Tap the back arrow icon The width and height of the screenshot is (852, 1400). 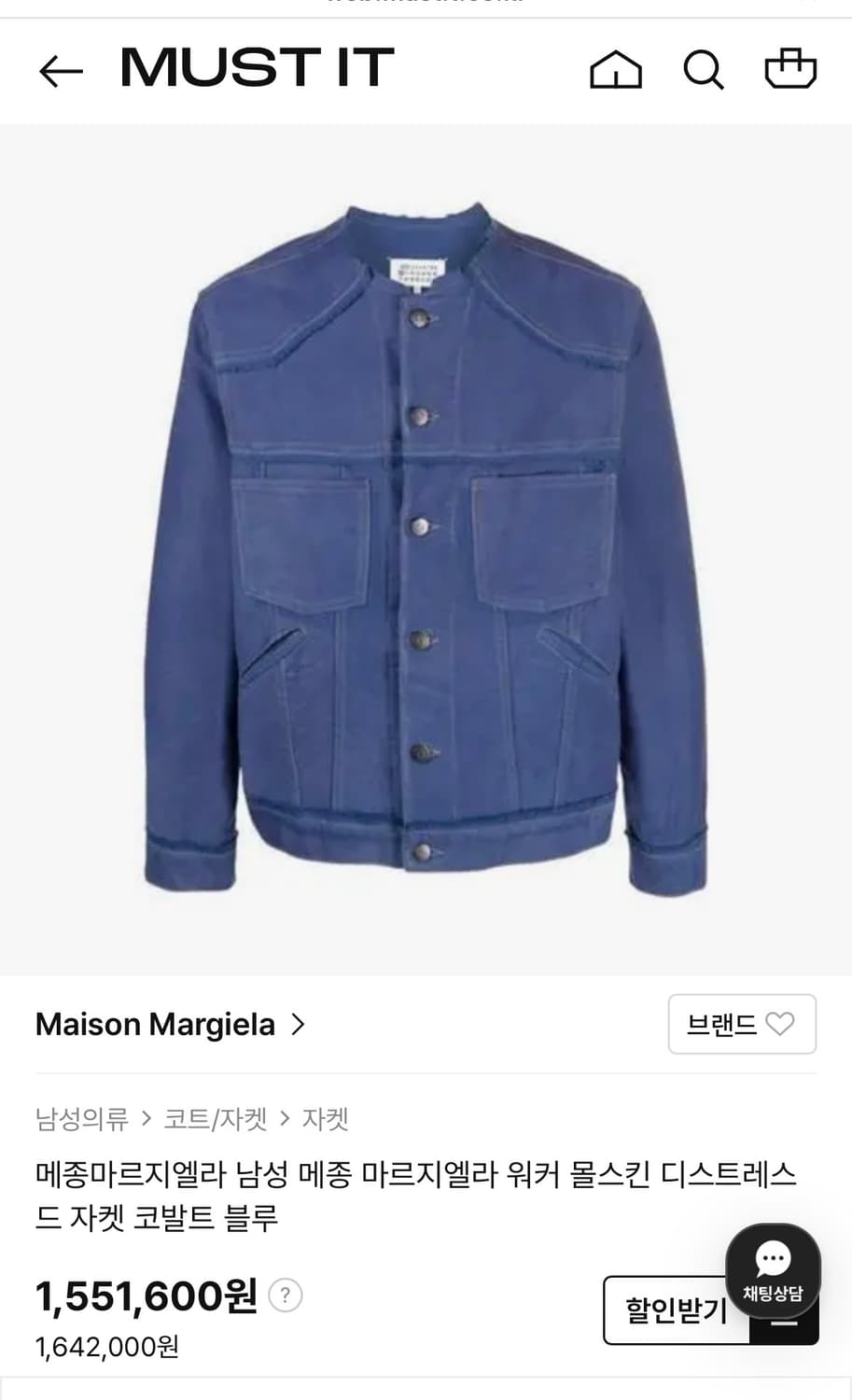click(x=60, y=69)
